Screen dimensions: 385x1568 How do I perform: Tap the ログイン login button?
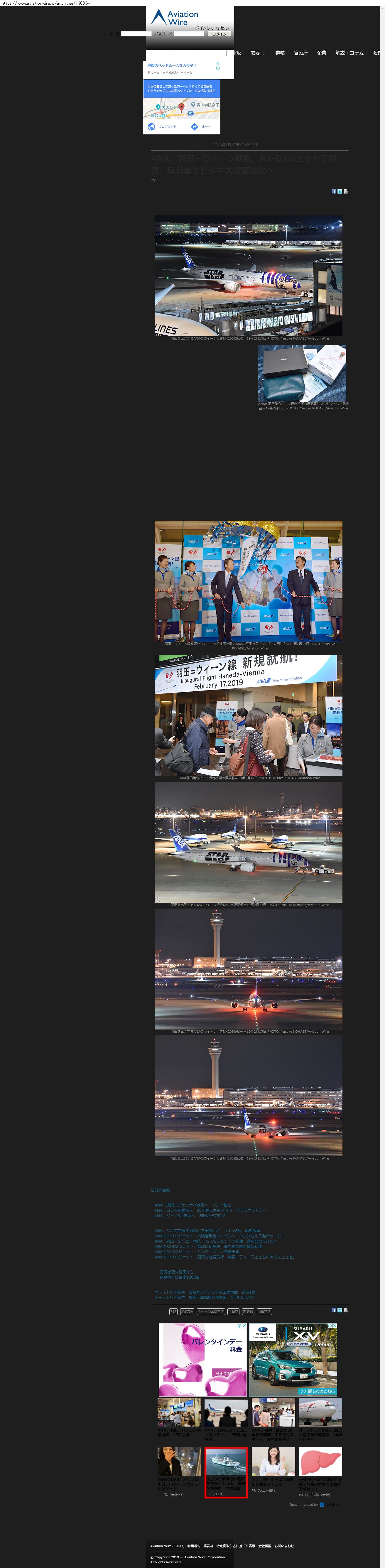[219, 34]
